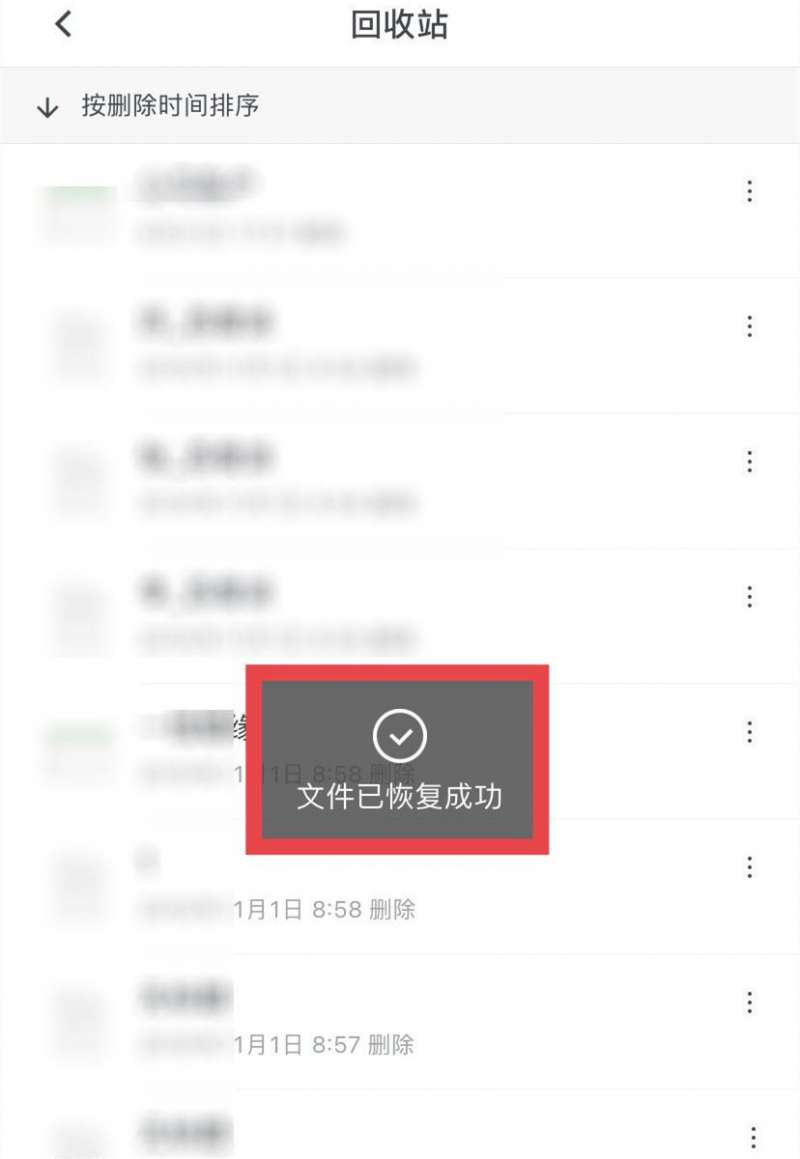This screenshot has height=1159, width=800.
Task: Go back from the 回收站 page
Action: coord(64,24)
